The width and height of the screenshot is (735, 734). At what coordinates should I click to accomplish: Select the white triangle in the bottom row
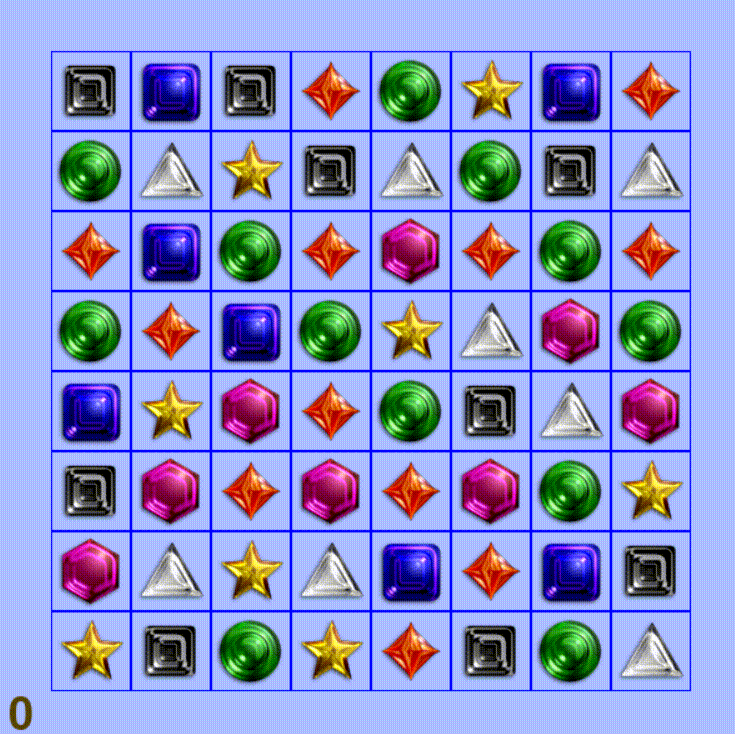[x=651, y=651]
